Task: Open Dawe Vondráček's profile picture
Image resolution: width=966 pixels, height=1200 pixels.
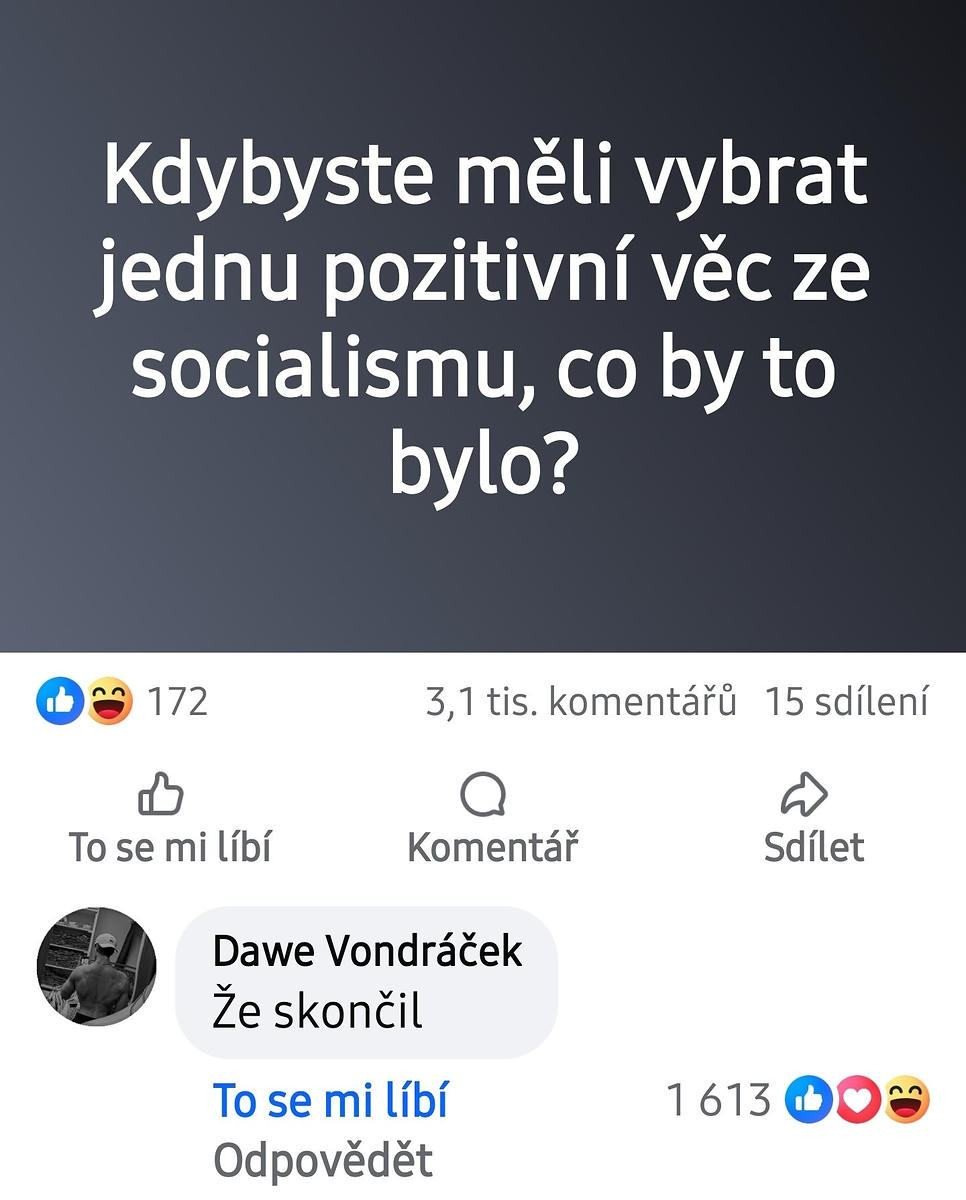Action: tap(96, 966)
